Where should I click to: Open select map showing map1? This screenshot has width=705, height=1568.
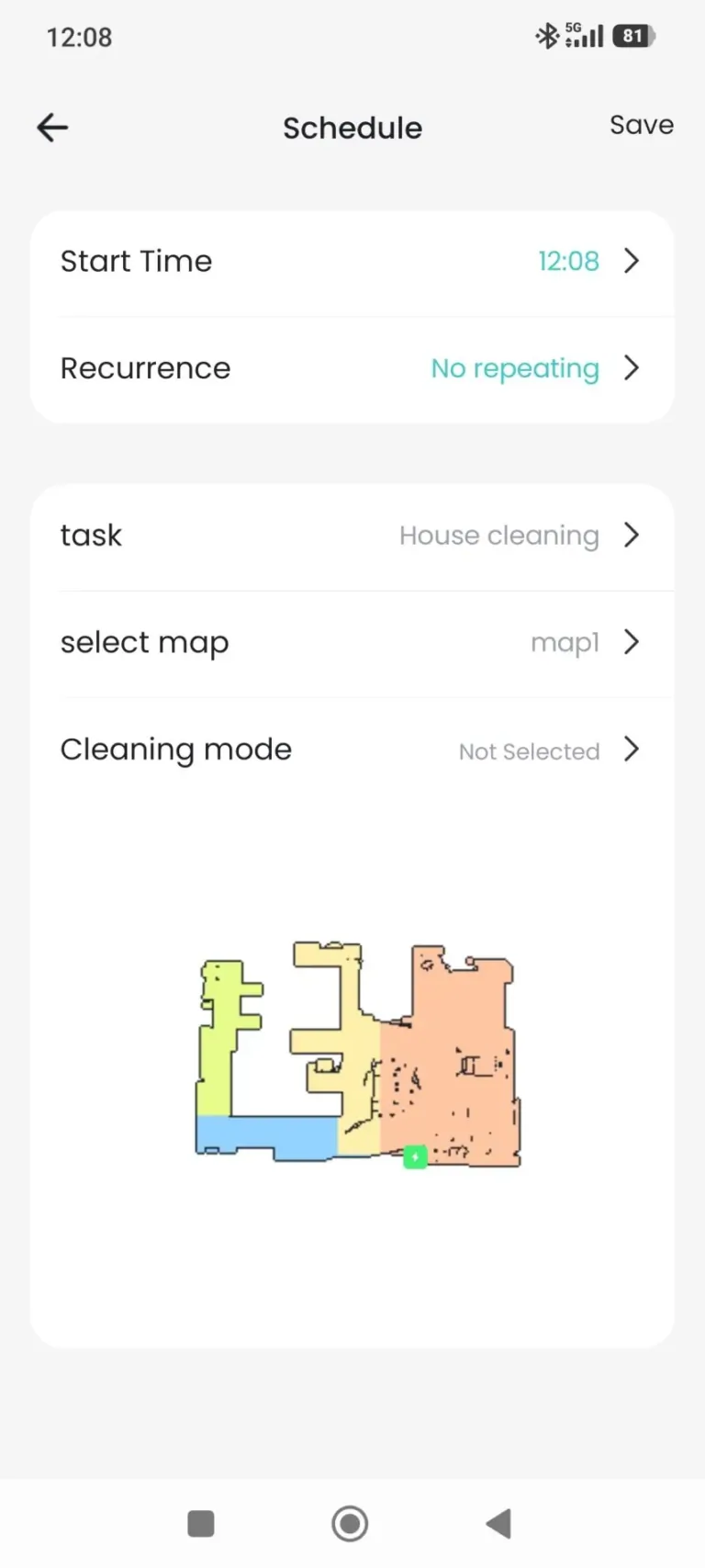pos(352,642)
